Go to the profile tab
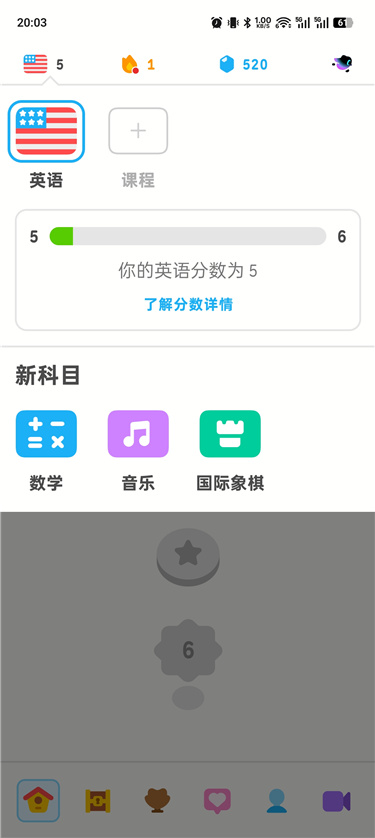 tap(277, 801)
